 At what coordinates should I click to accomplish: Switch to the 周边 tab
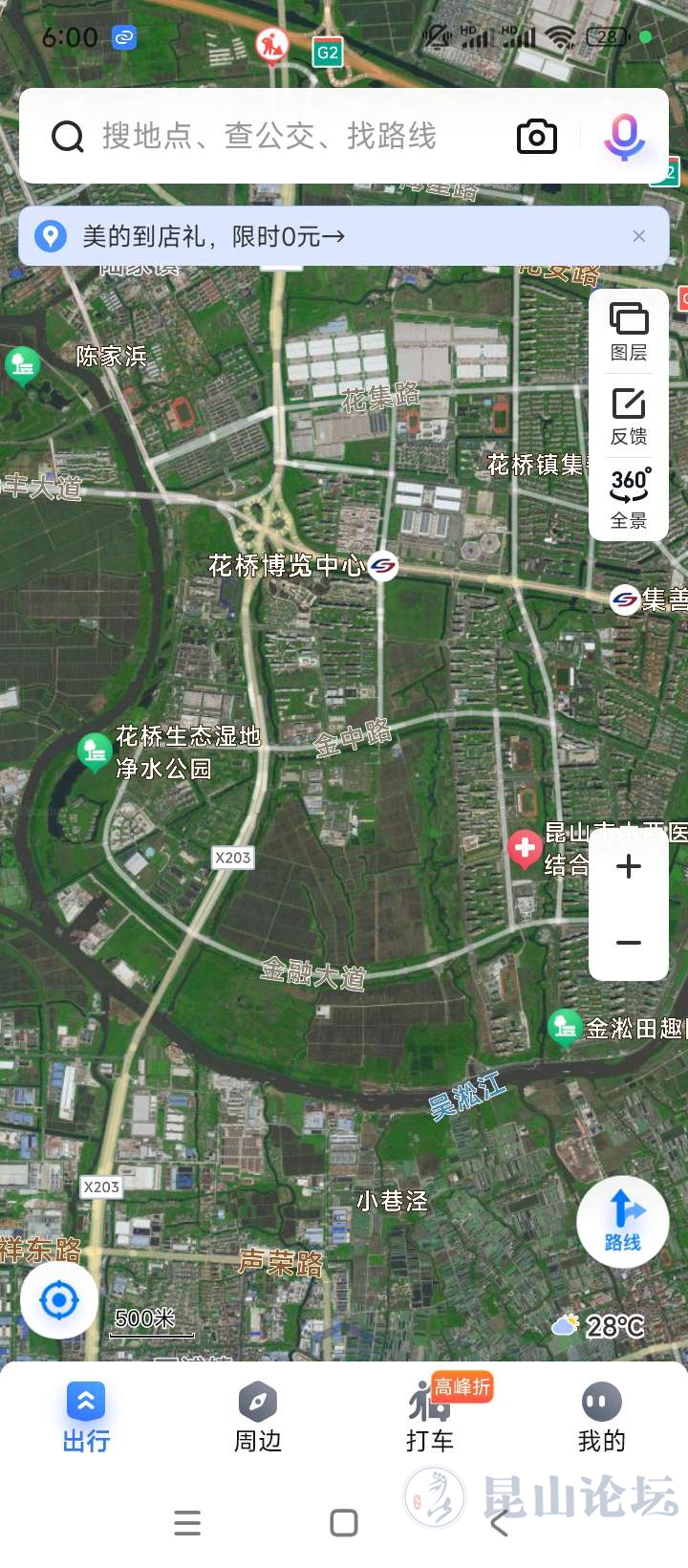258,1417
